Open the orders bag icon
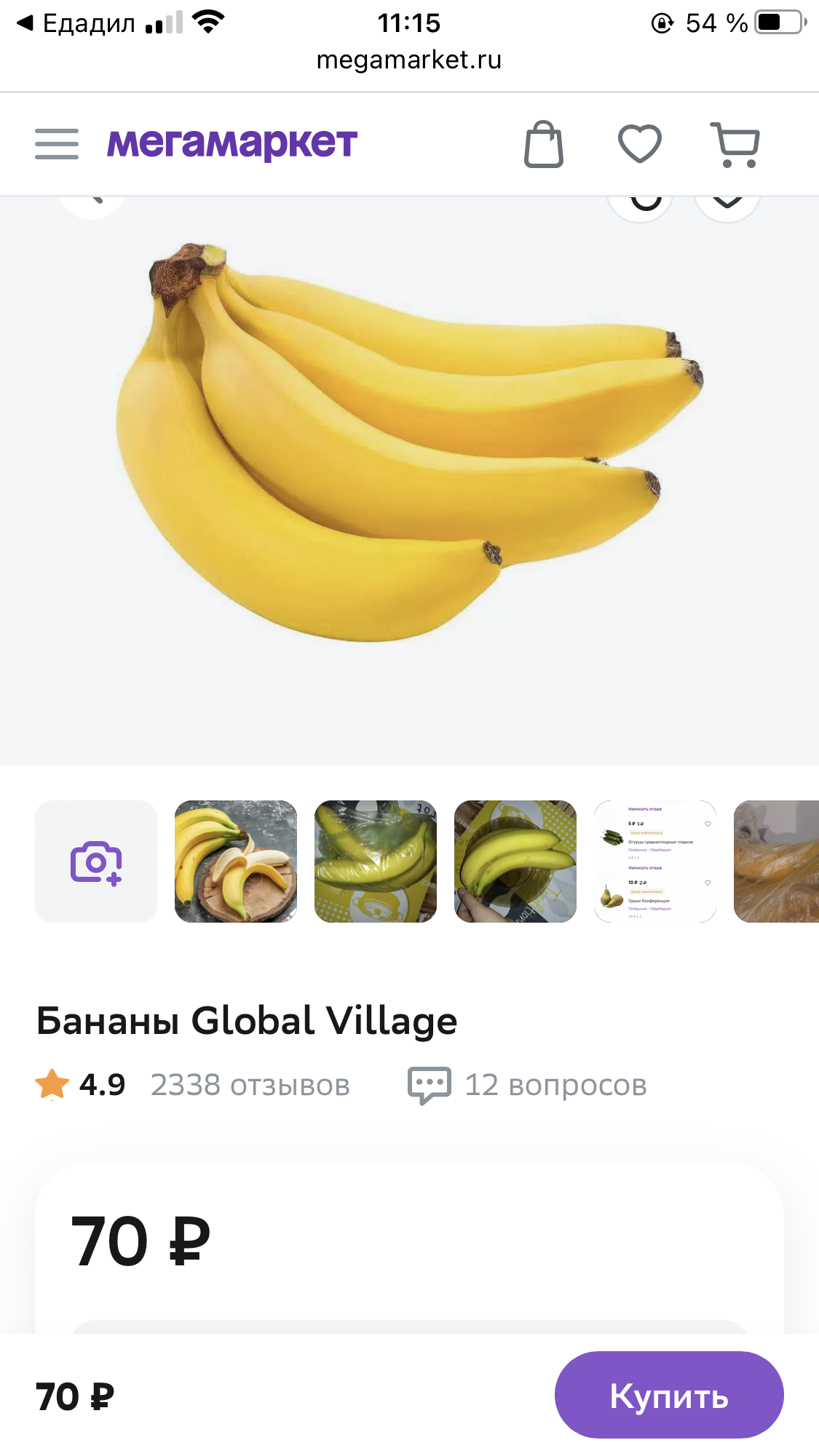This screenshot has width=819, height=1456. [544, 144]
